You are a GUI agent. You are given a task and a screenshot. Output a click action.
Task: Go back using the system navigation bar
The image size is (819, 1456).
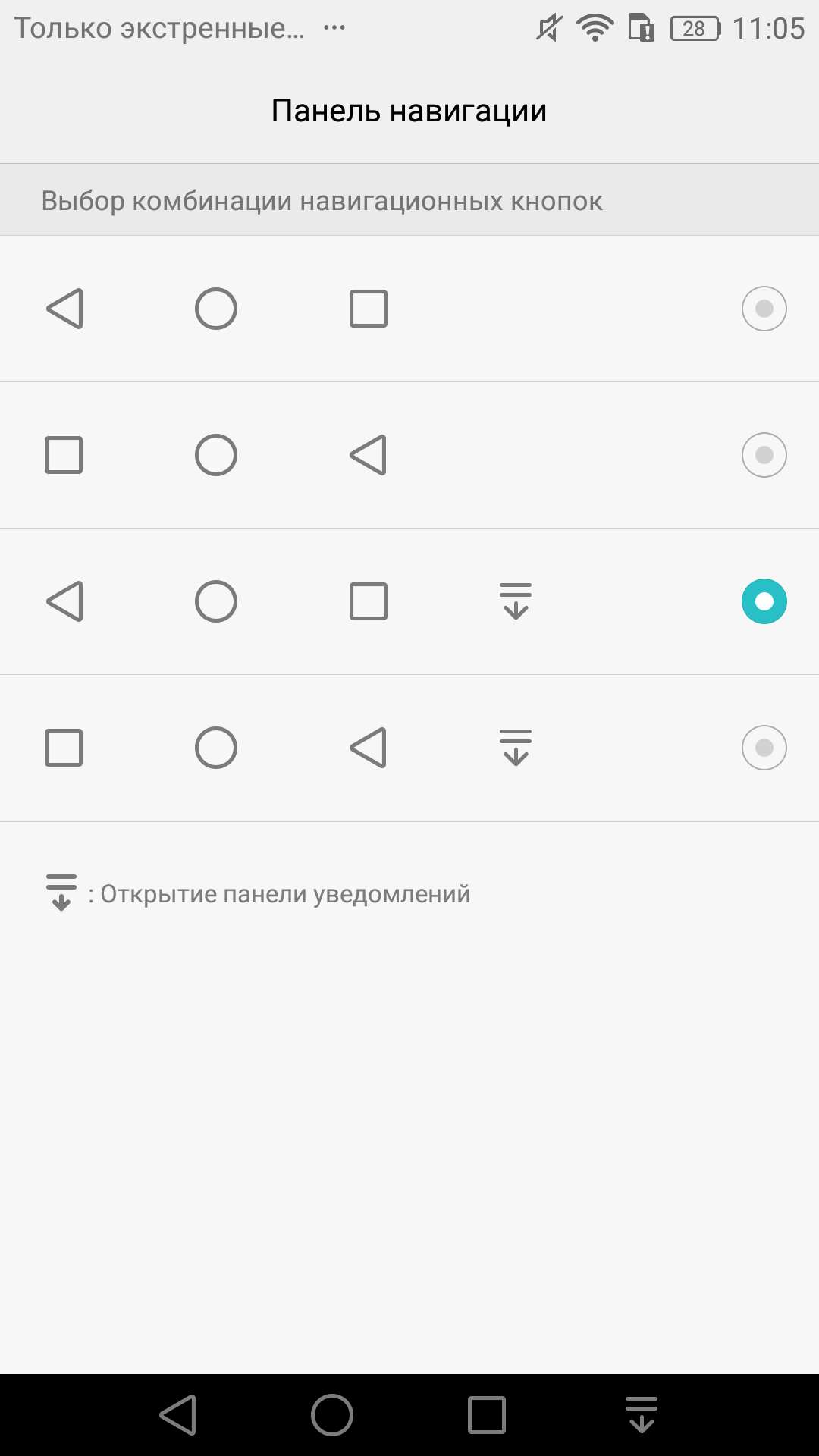178,1415
